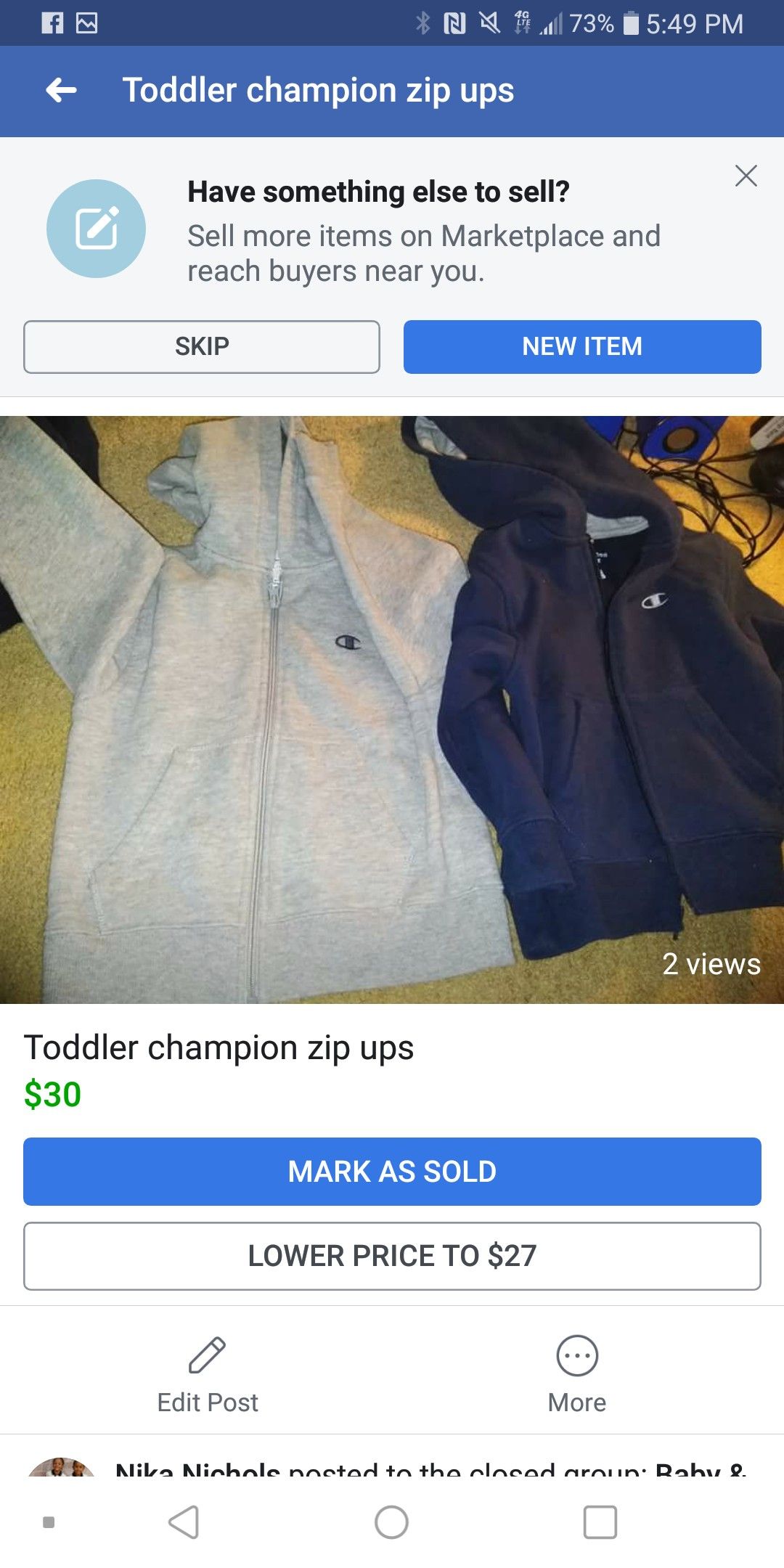Open recent apps from navigation bar

pos(600,1522)
